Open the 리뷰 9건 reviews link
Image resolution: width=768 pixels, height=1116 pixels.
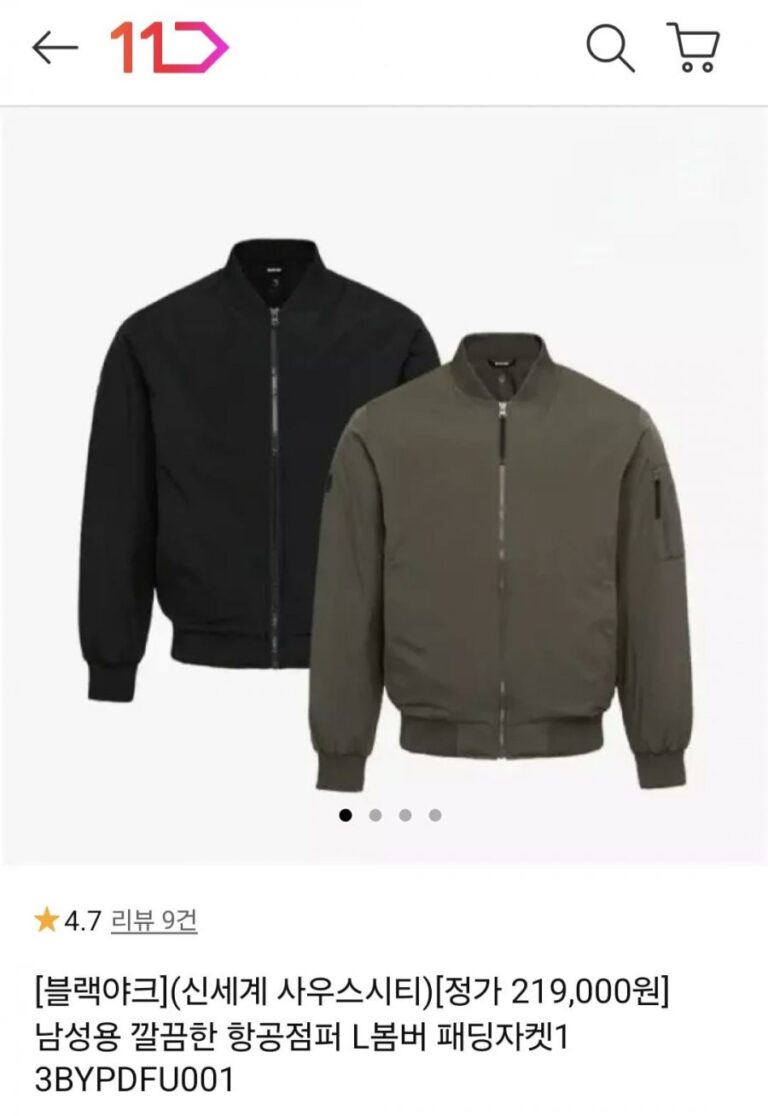154,920
